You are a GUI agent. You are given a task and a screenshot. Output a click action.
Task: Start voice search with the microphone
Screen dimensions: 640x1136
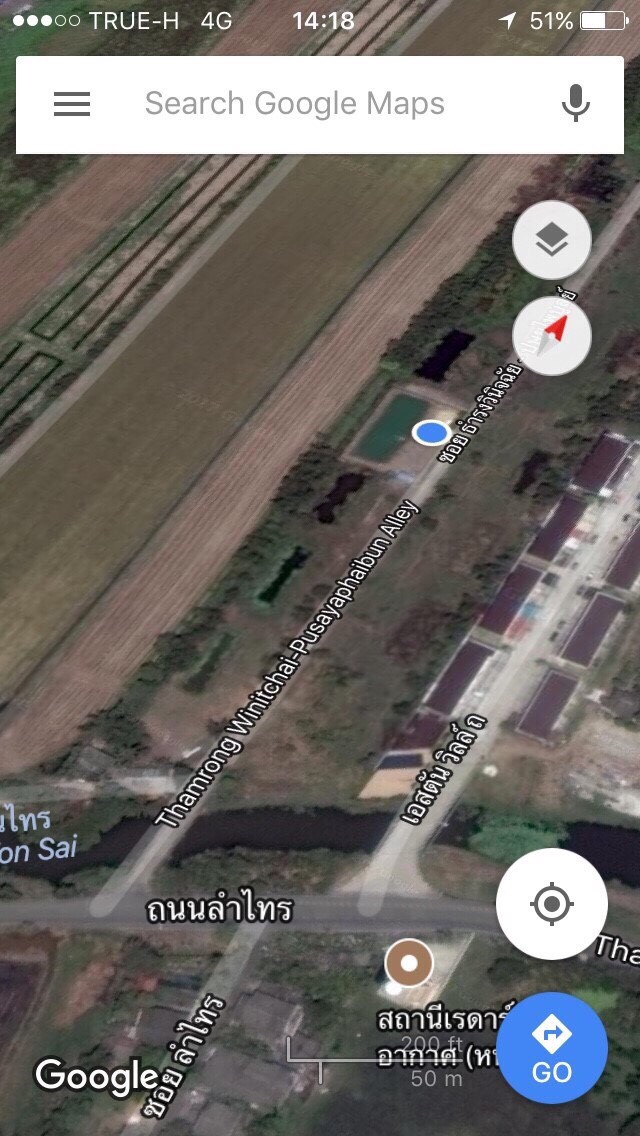pyautogui.click(x=576, y=104)
